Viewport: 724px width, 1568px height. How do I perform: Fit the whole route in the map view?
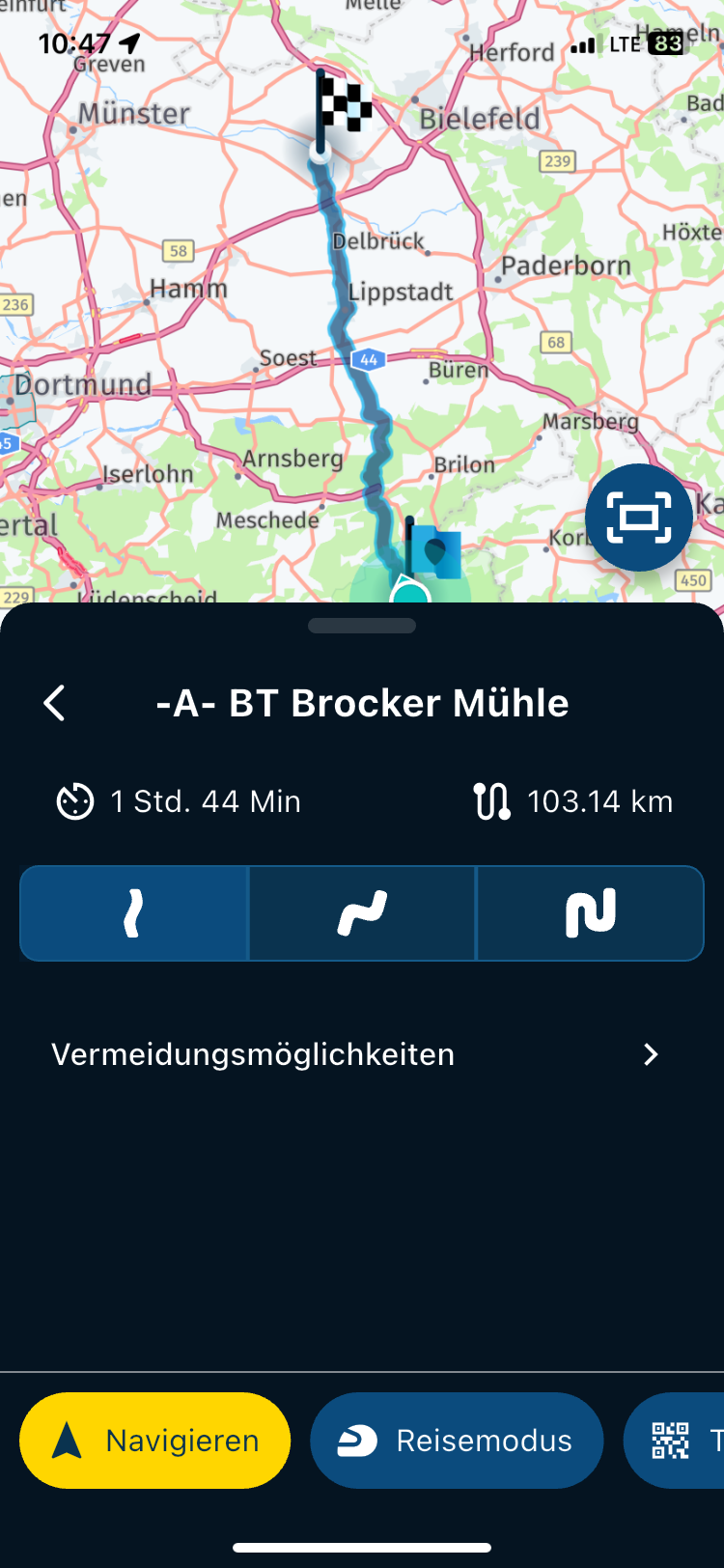click(x=638, y=518)
